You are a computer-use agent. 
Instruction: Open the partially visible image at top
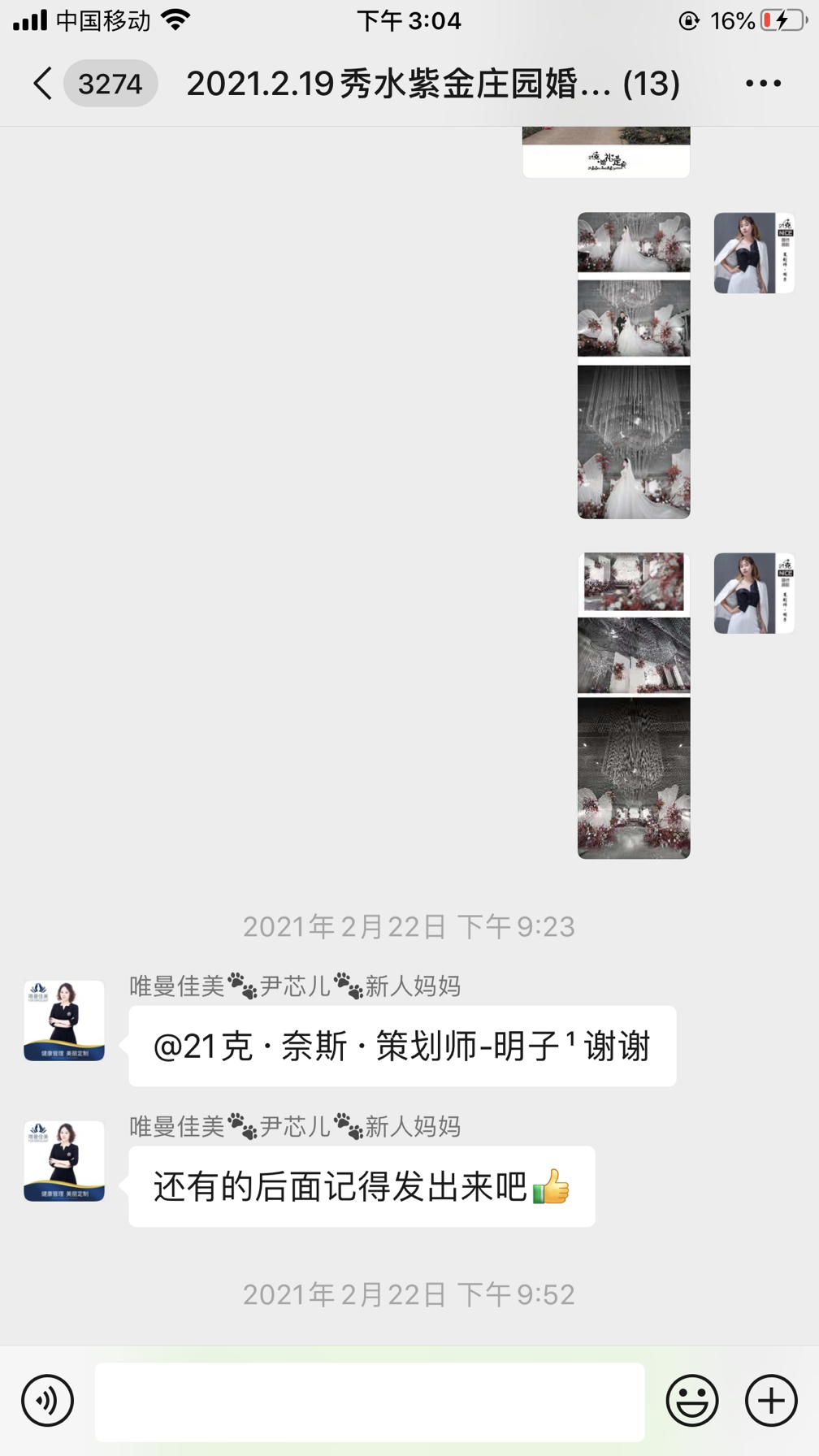(x=606, y=152)
